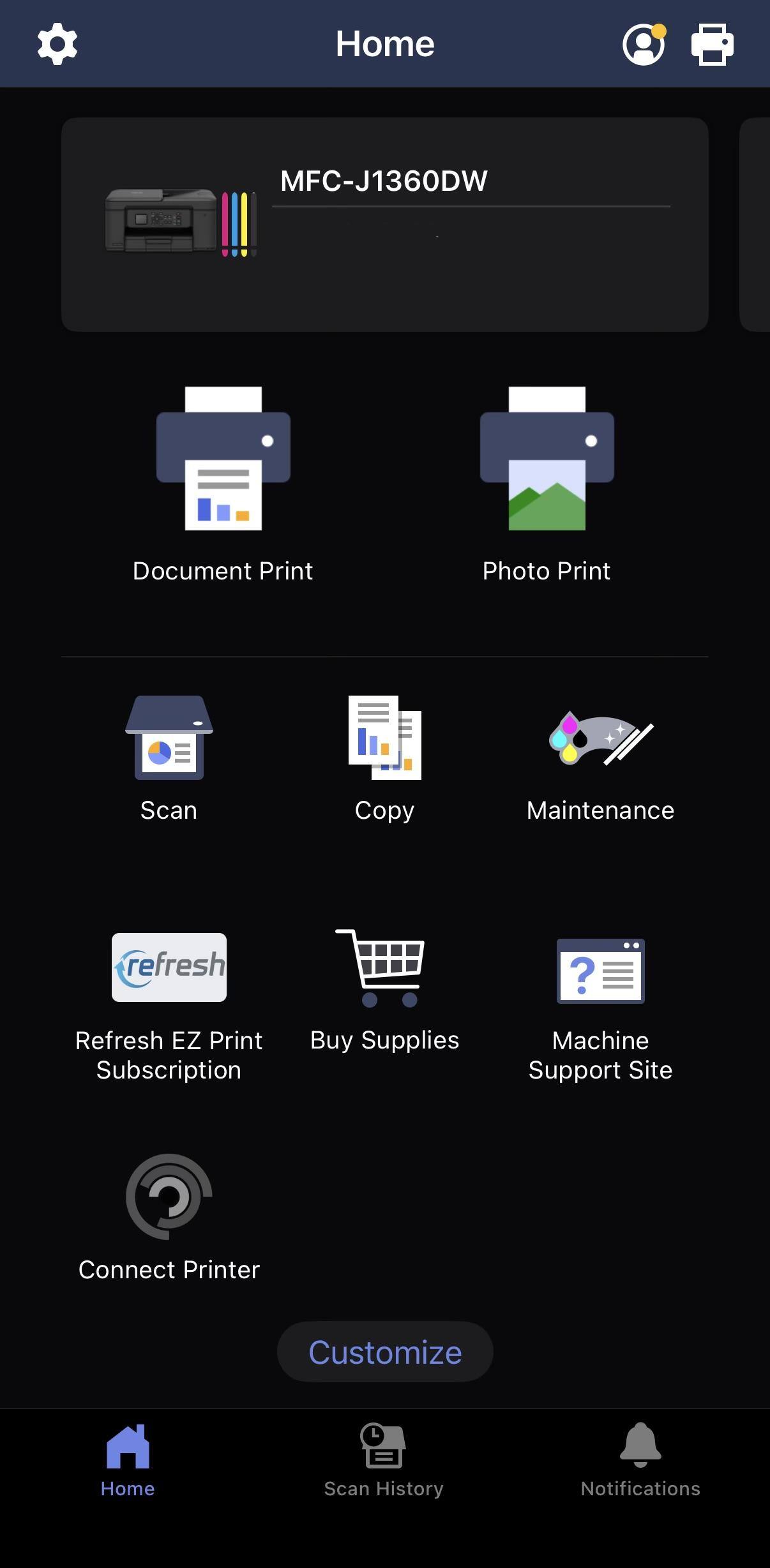The height and width of the screenshot is (1568, 770).
Task: Select the MFC-J1360DW printer card
Action: click(x=384, y=224)
